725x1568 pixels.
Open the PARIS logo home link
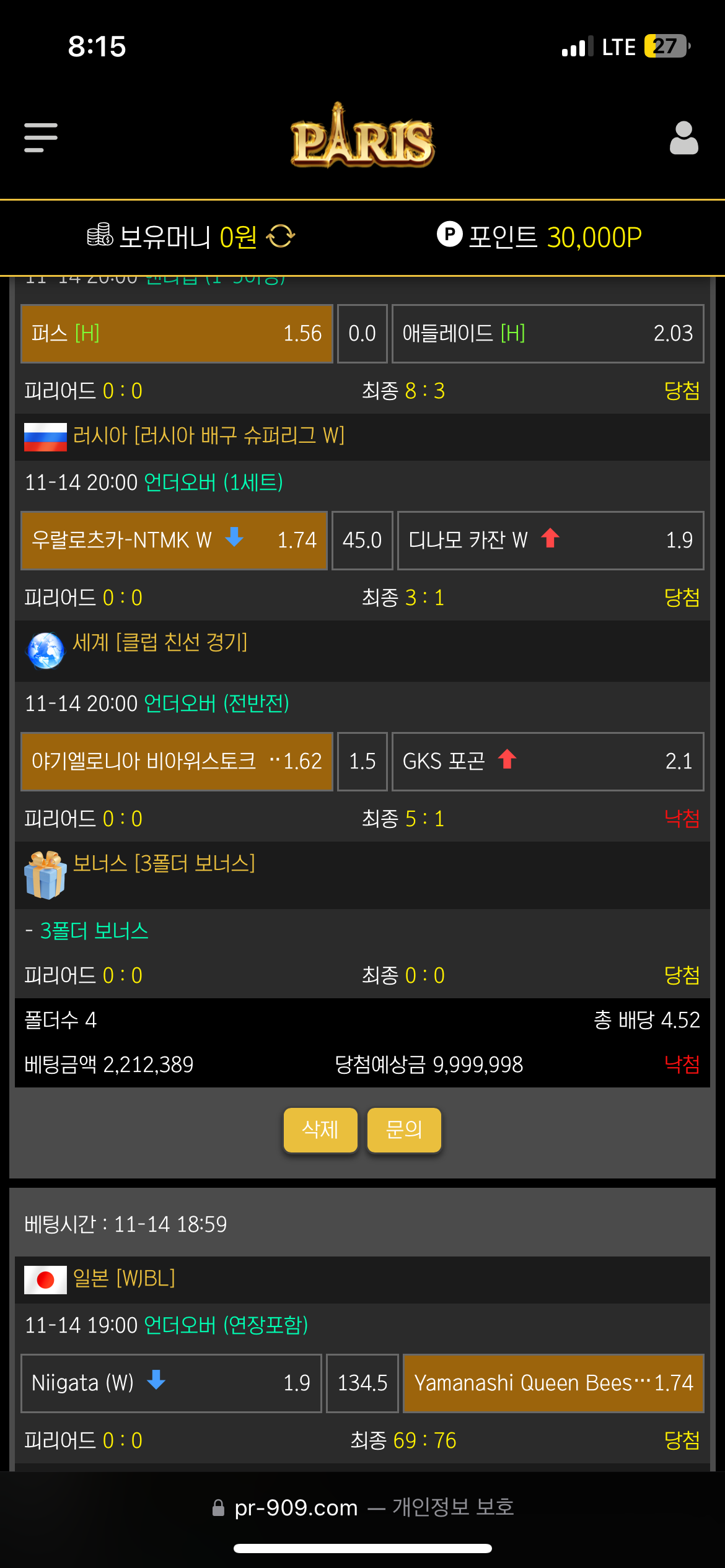pos(362,137)
